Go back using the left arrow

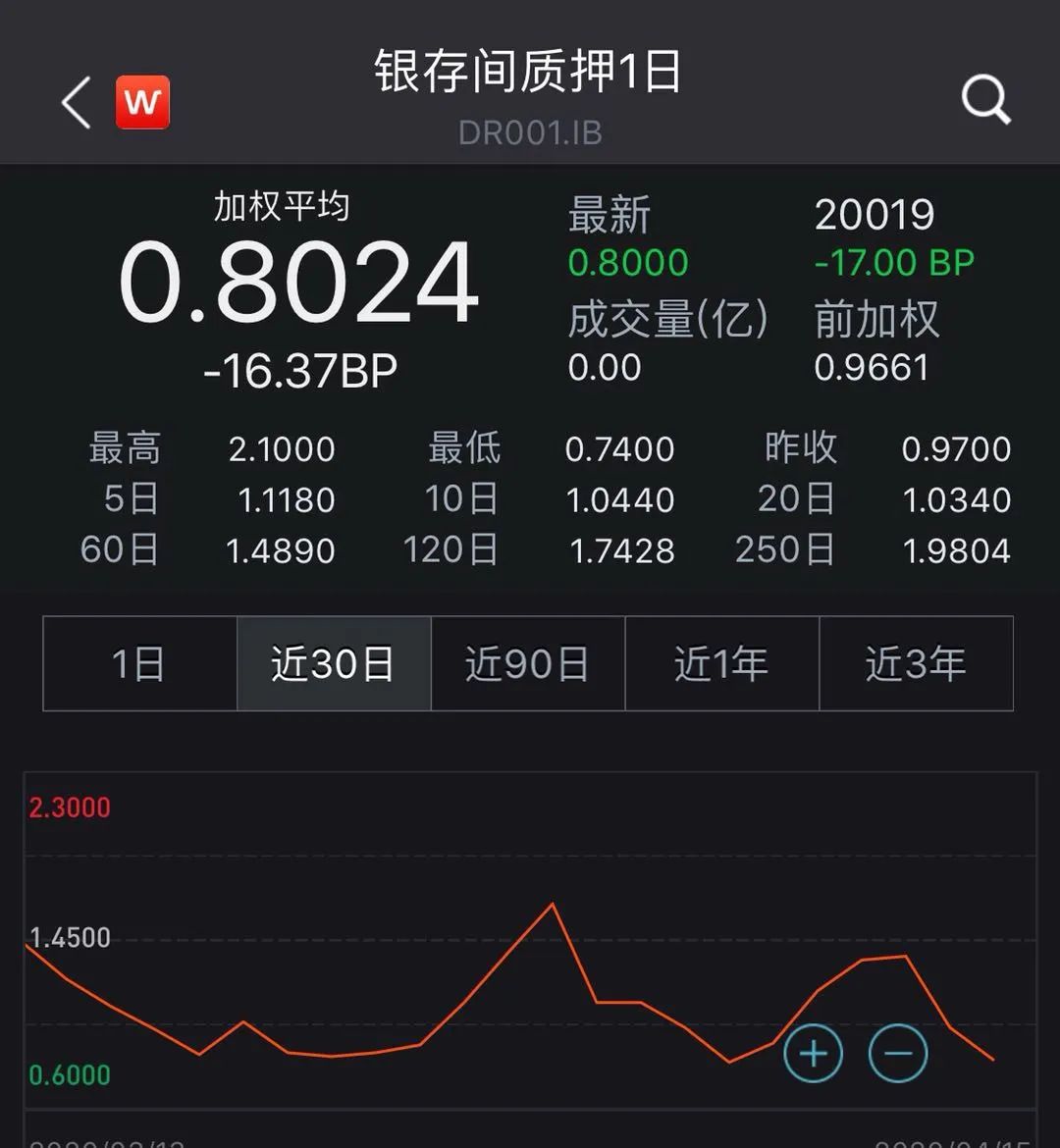[76, 103]
